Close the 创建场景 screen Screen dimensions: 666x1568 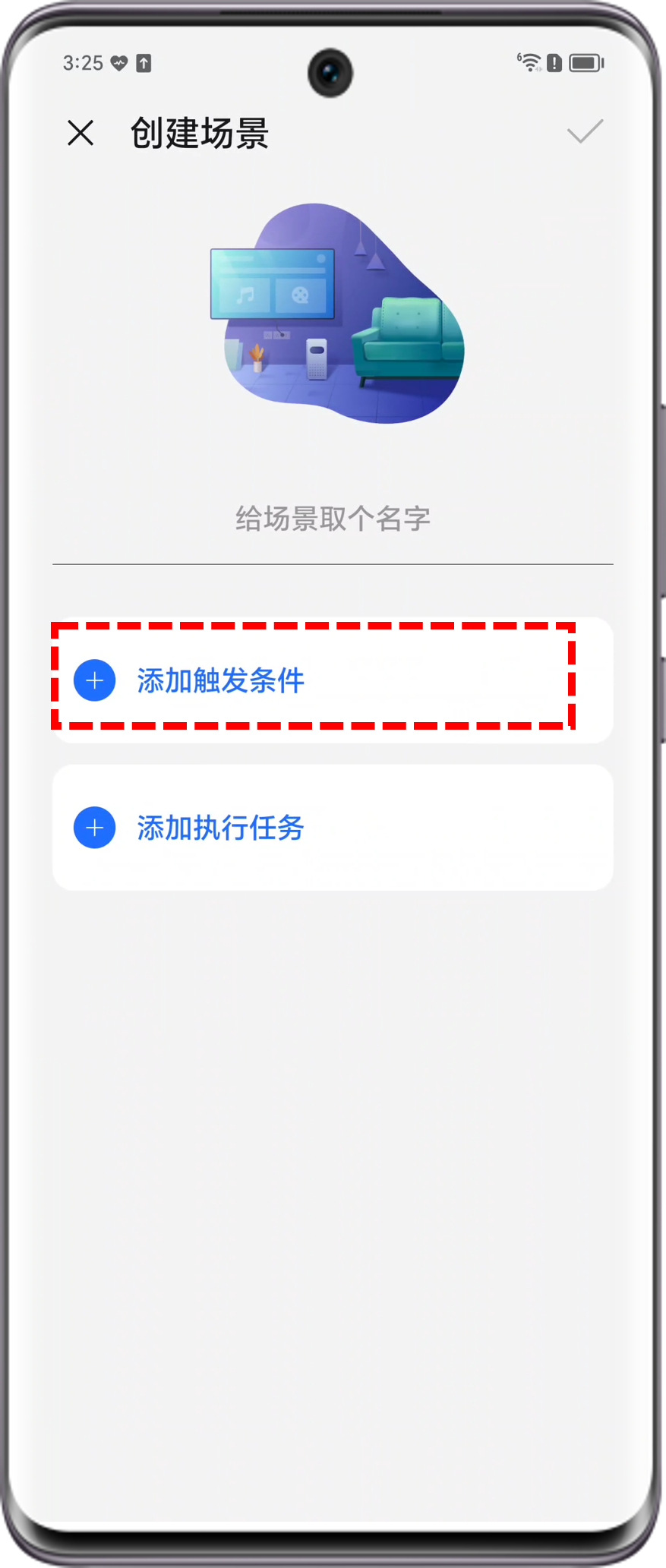point(80,133)
